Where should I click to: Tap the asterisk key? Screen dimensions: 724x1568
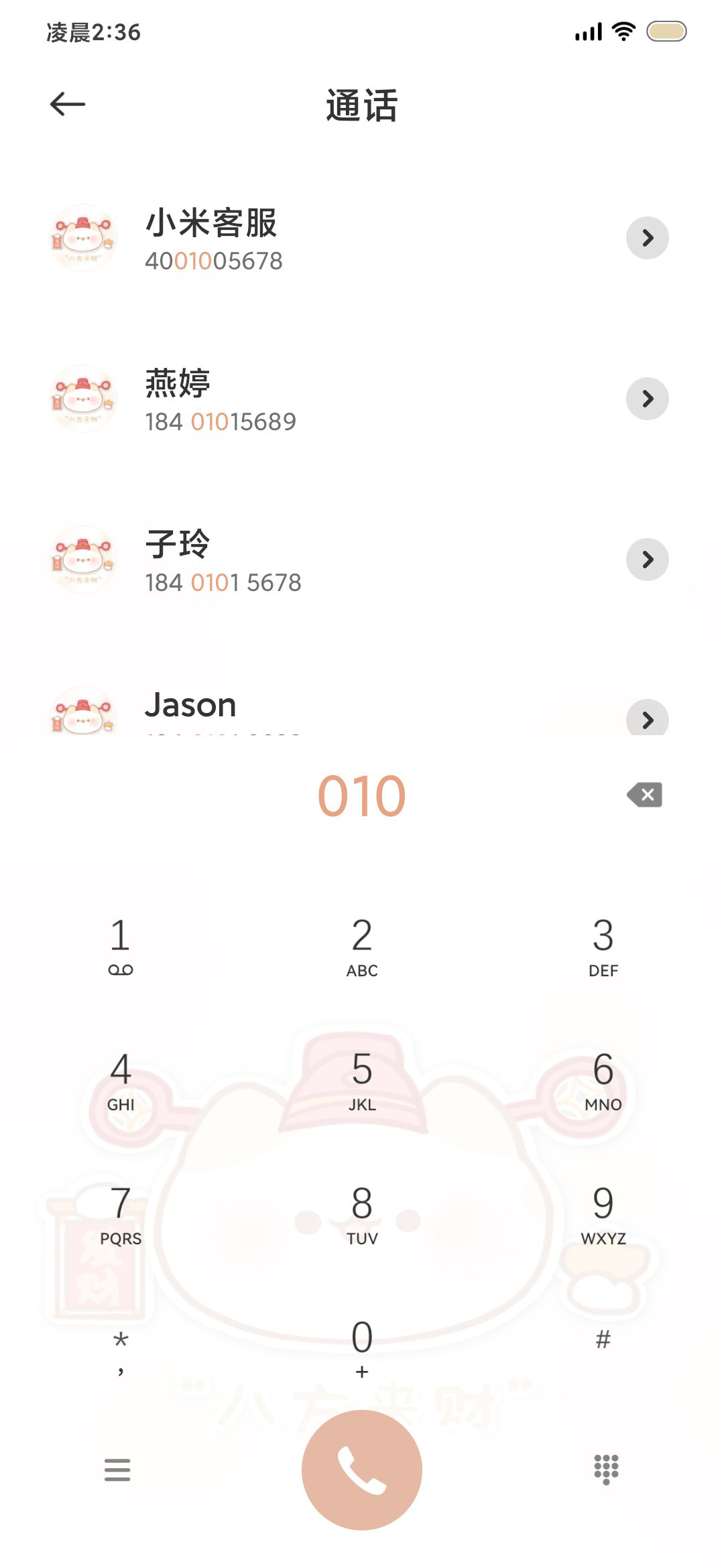pyautogui.click(x=121, y=1348)
